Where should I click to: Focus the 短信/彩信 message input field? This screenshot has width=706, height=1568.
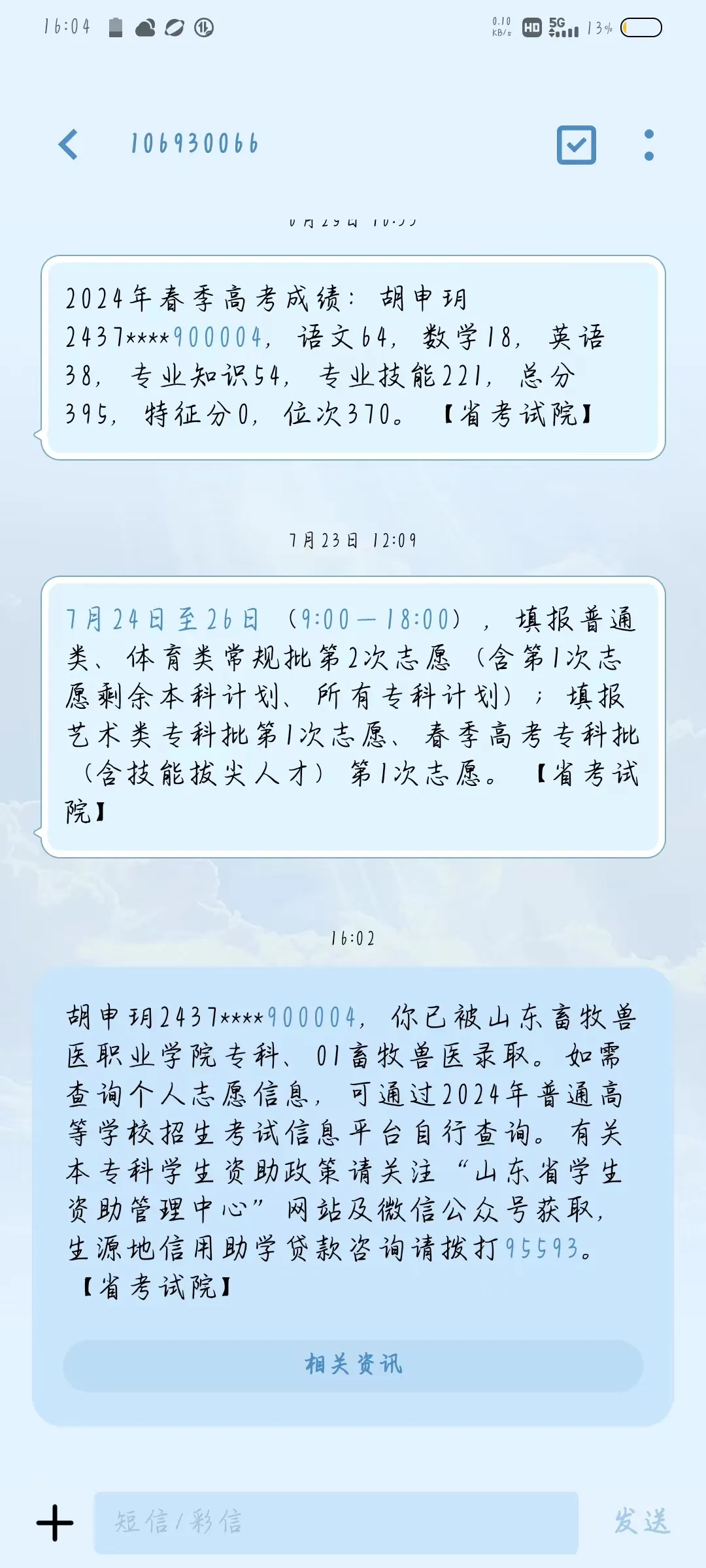[x=336, y=1522]
